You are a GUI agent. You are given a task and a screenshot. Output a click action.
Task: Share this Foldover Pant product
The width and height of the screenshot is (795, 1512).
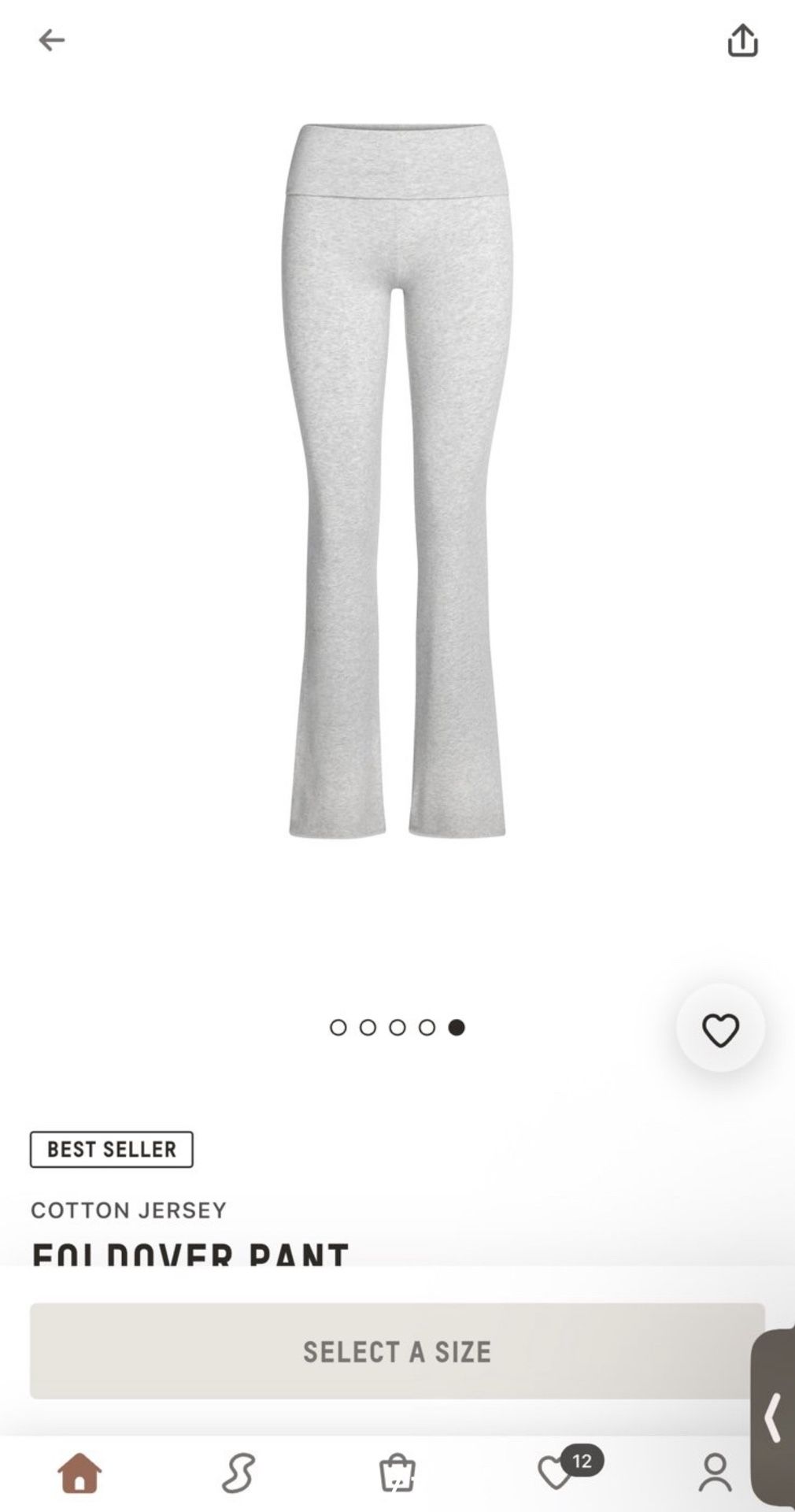click(742, 40)
